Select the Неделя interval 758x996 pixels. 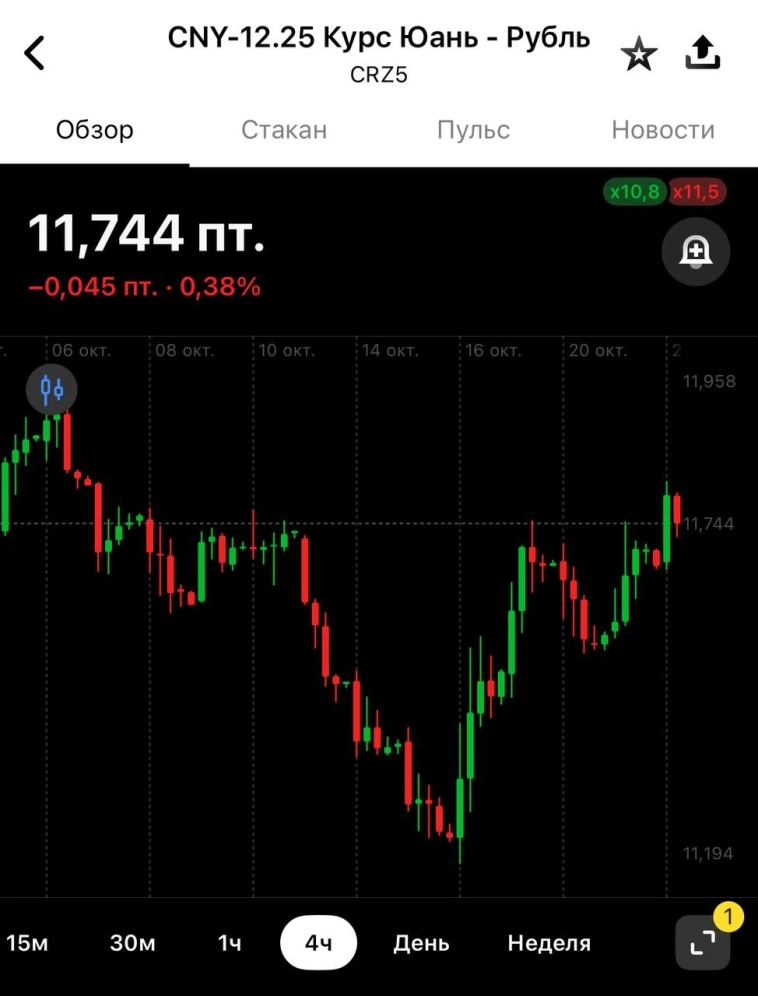pyautogui.click(x=548, y=941)
